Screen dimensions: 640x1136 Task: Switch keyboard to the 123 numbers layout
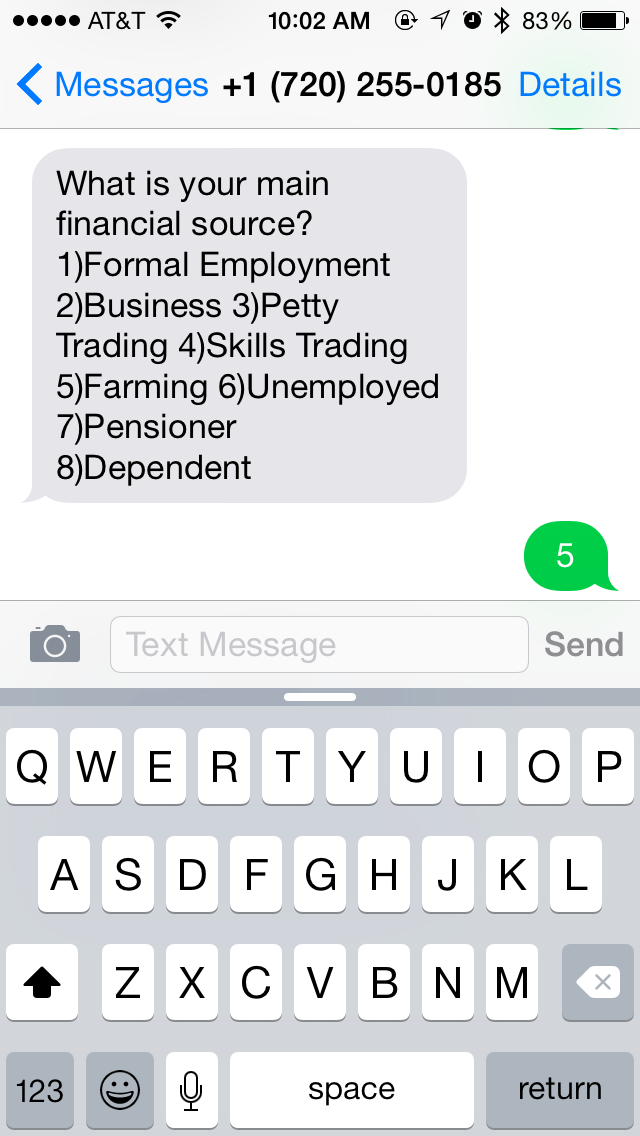[x=40, y=1090]
